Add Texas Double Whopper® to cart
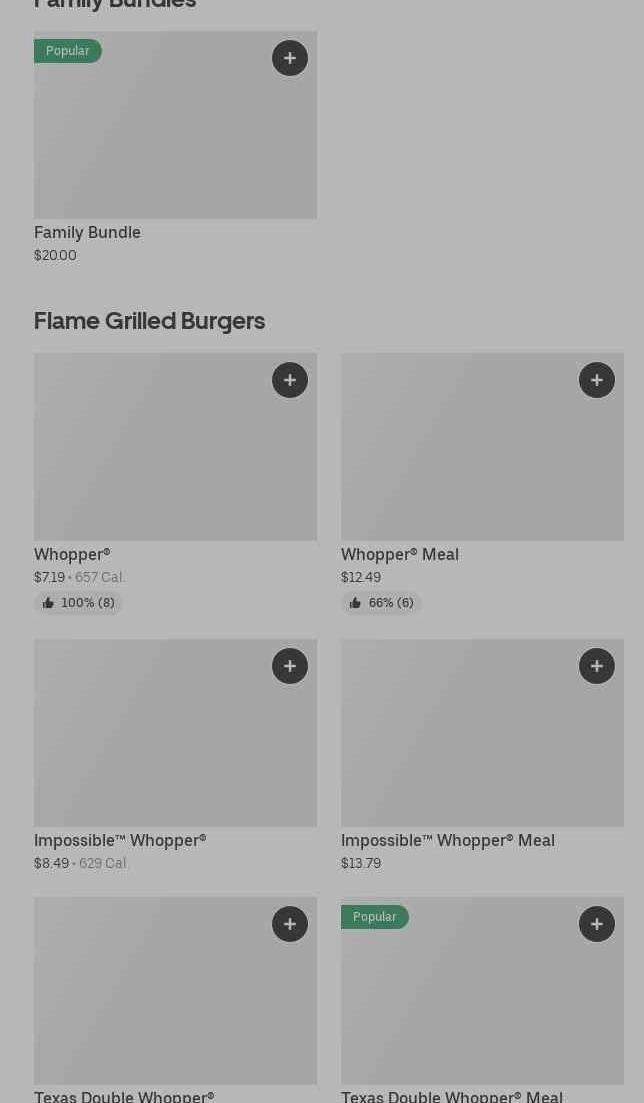 [290, 924]
